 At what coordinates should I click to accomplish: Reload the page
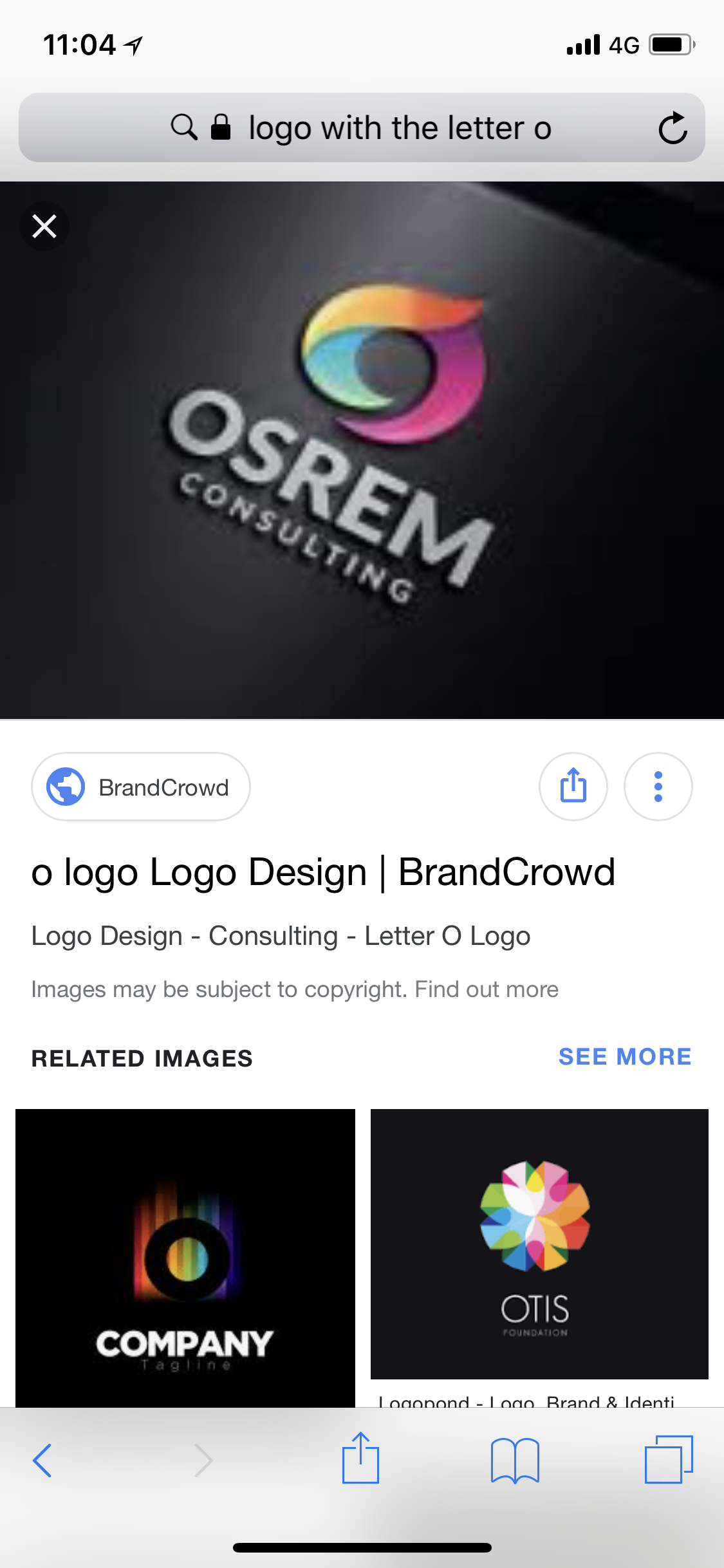pyautogui.click(x=673, y=128)
